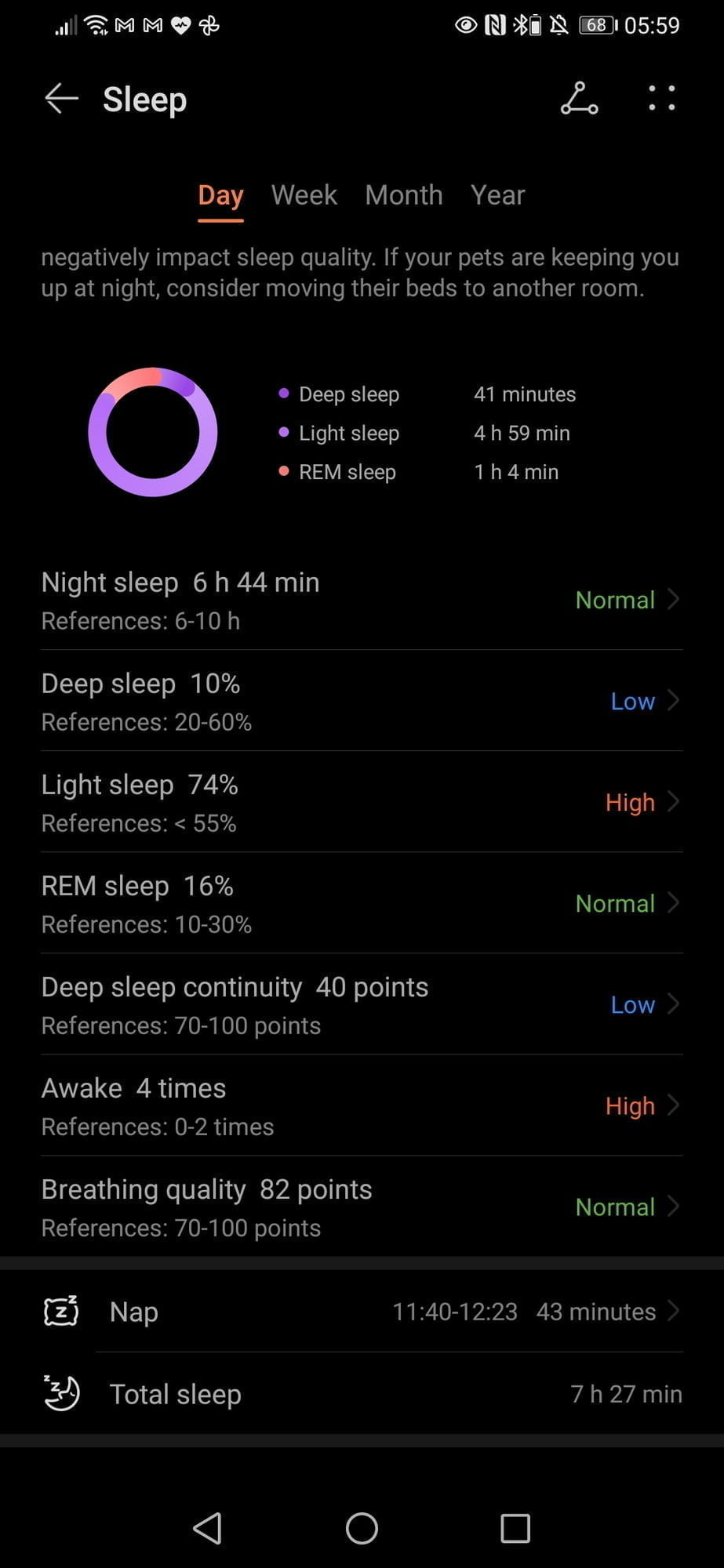Switch to the Year tab

click(497, 195)
